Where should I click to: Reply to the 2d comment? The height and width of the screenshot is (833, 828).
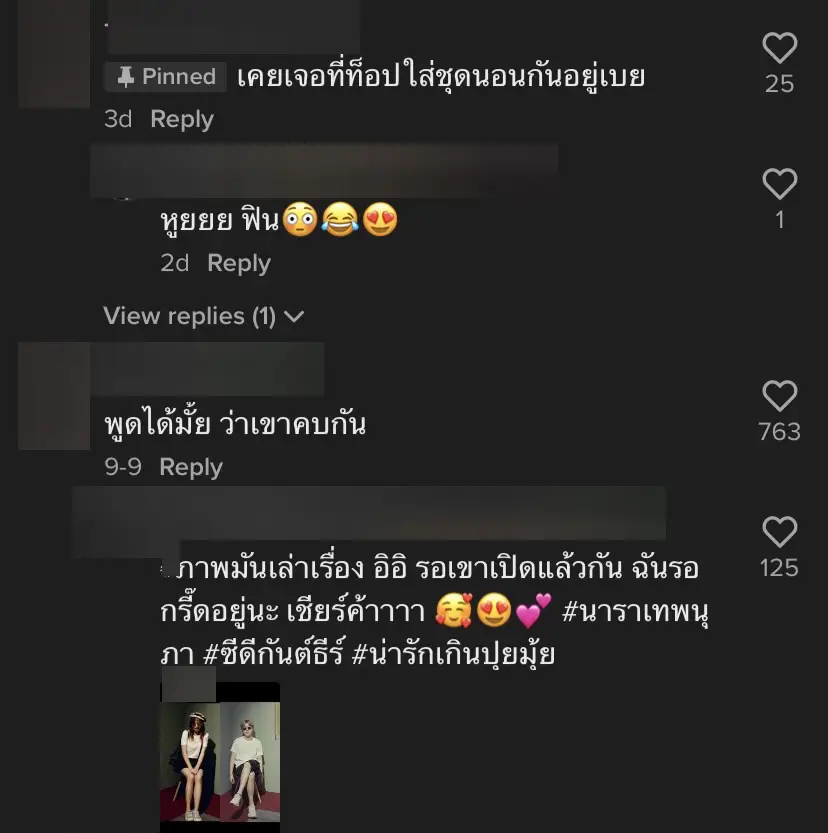238,263
